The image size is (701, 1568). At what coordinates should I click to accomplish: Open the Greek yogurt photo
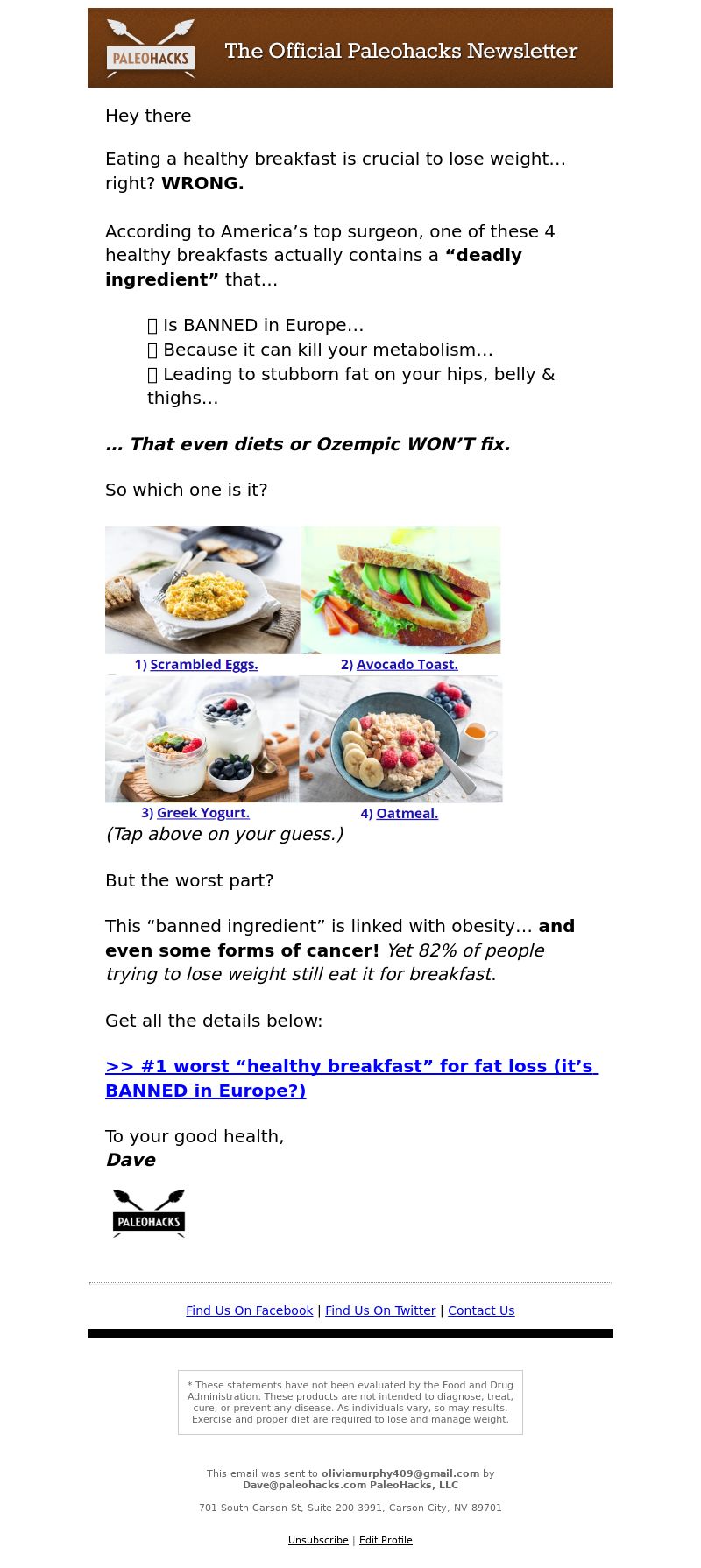coord(202,738)
